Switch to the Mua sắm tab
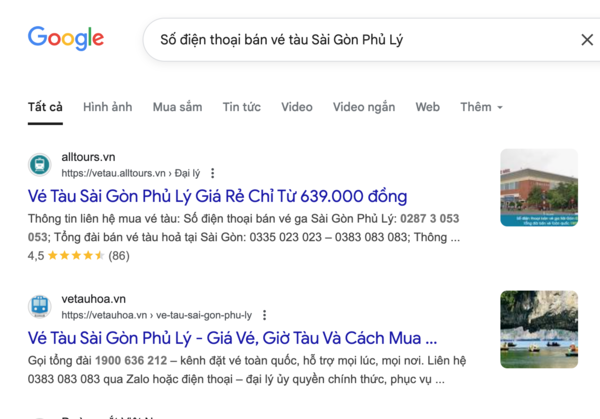 tap(177, 107)
